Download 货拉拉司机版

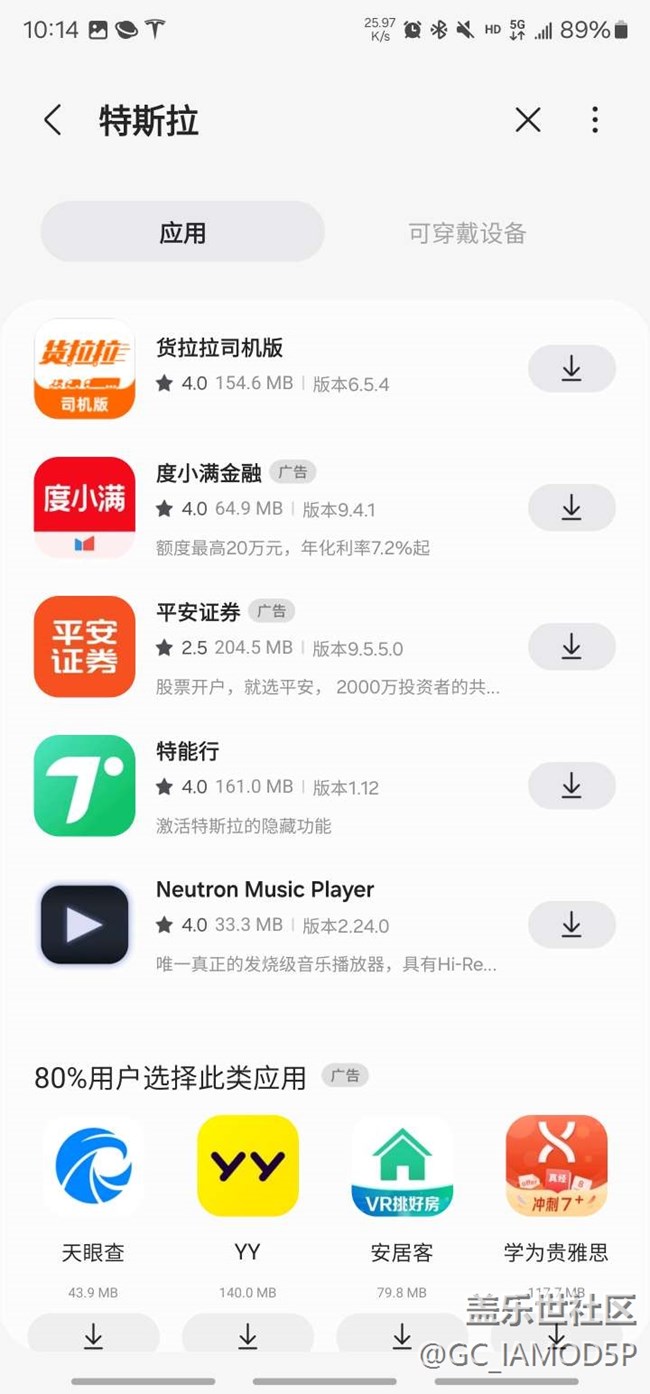[571, 369]
